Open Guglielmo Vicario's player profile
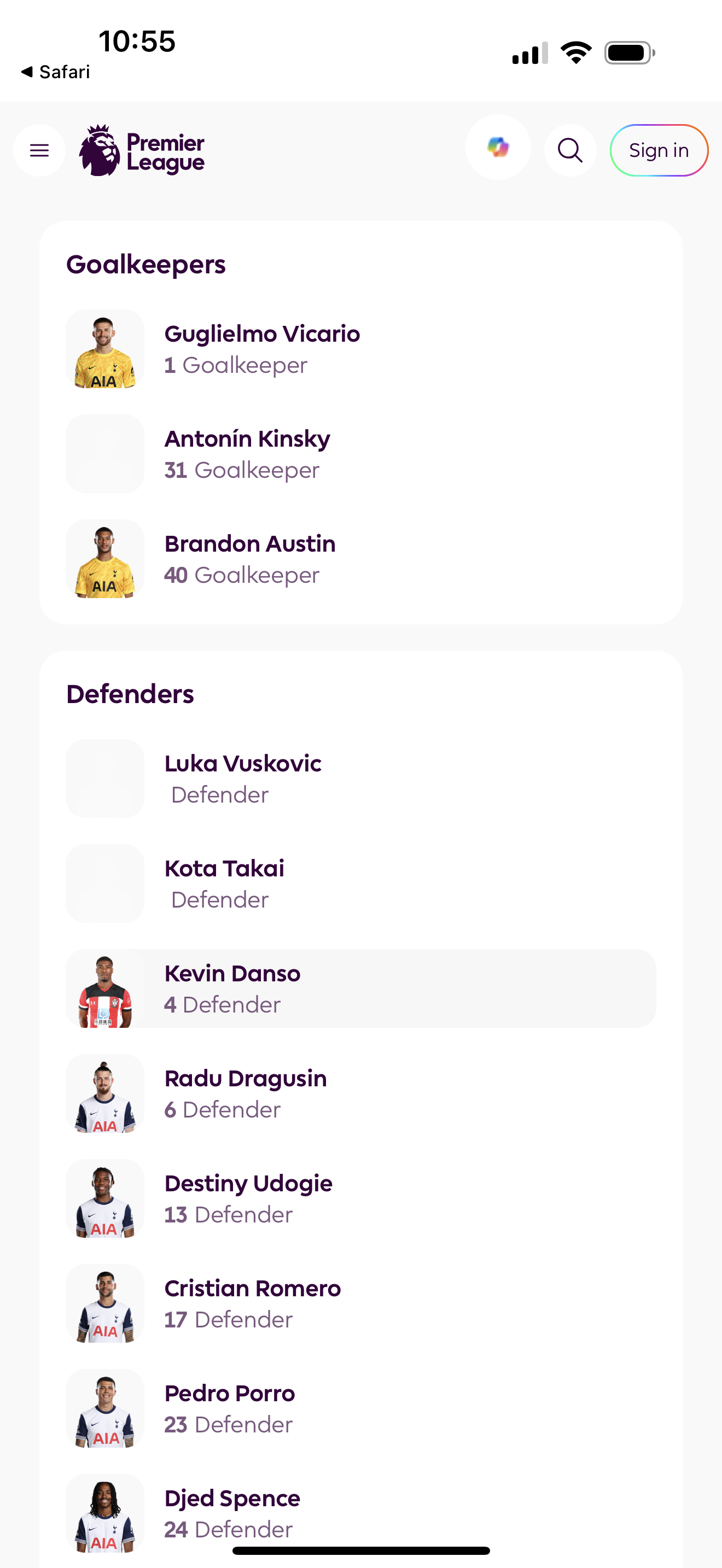Image resolution: width=722 pixels, height=1568 pixels. click(361, 349)
